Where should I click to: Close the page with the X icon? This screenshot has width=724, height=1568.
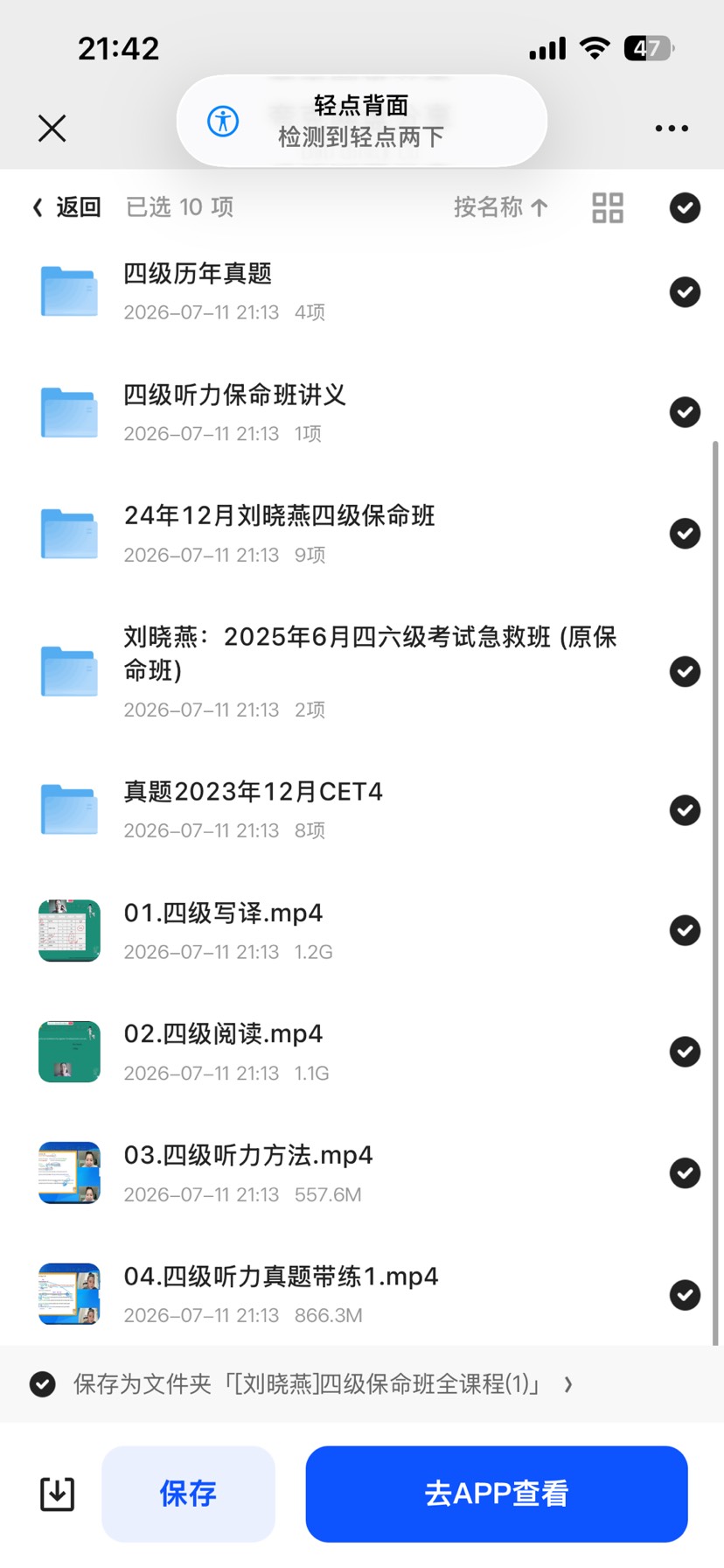(x=52, y=129)
